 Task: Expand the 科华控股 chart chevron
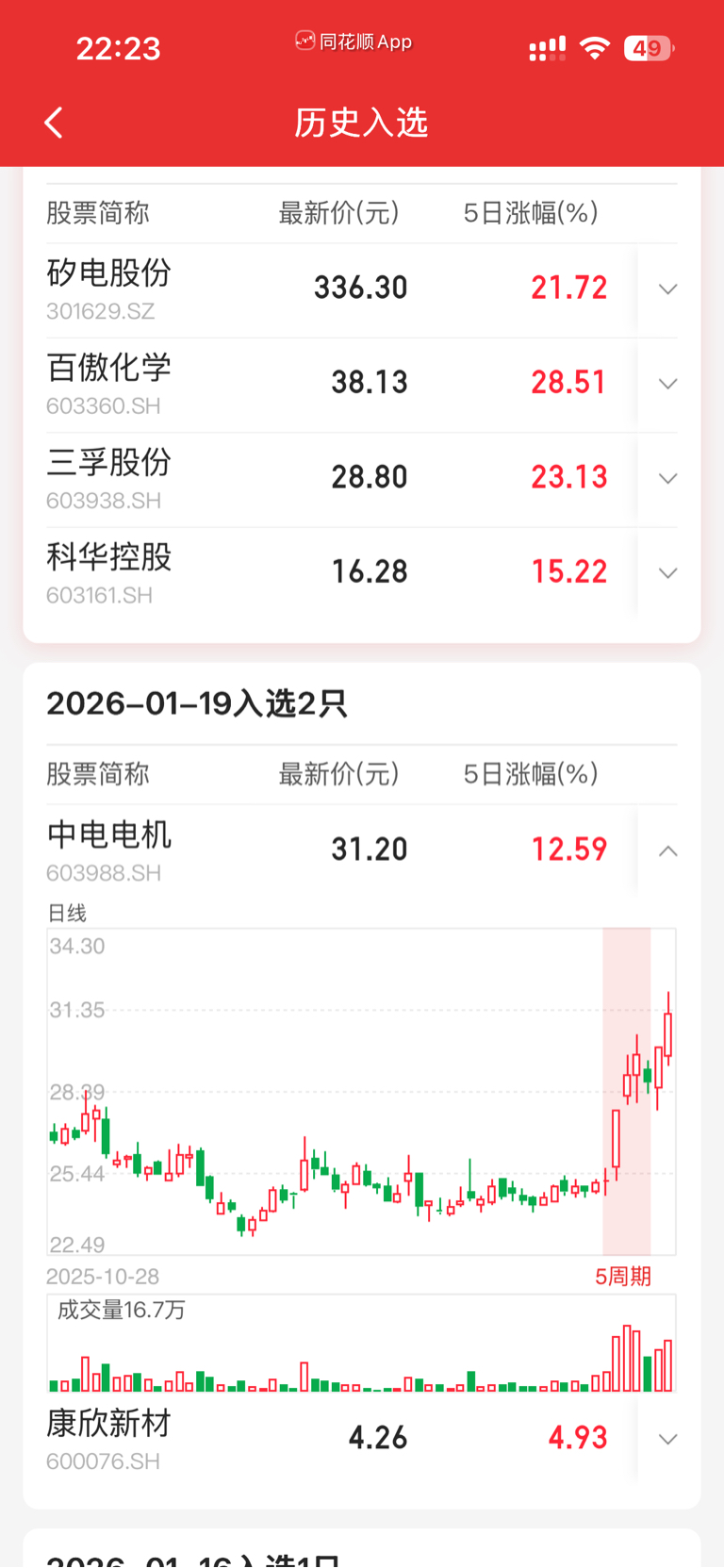pos(667,572)
